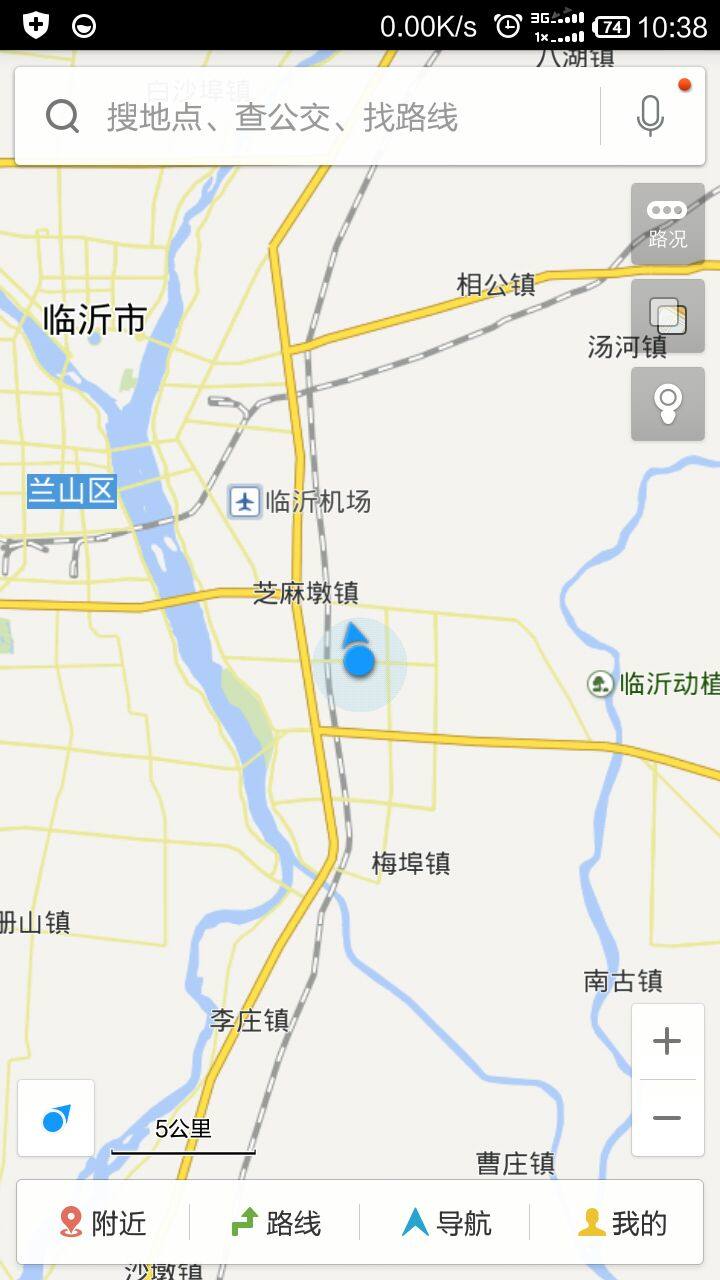Viewport: 720px width, 1280px height.
Task: Select the 临沂动植物园 park marker
Action: tap(600, 684)
